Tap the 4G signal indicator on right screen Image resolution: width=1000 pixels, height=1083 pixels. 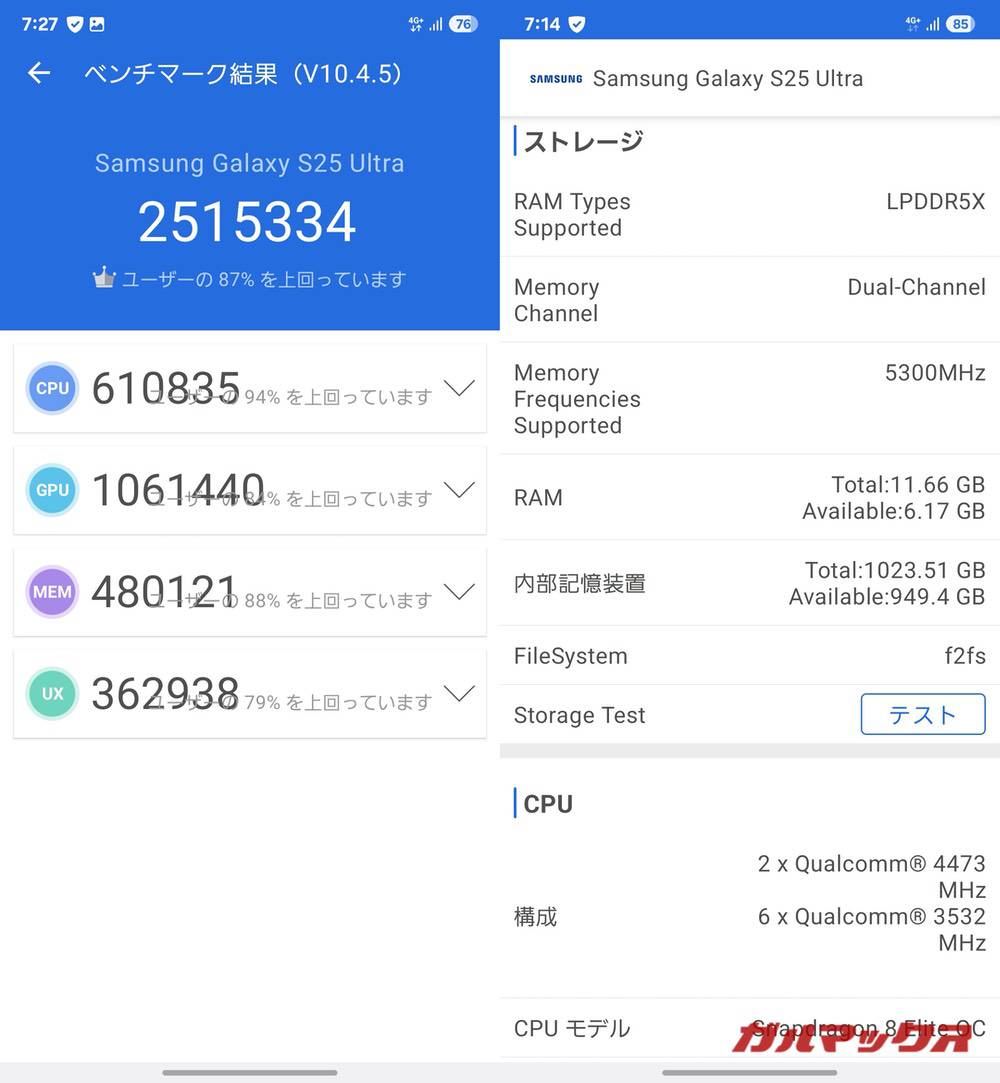[x=913, y=22]
